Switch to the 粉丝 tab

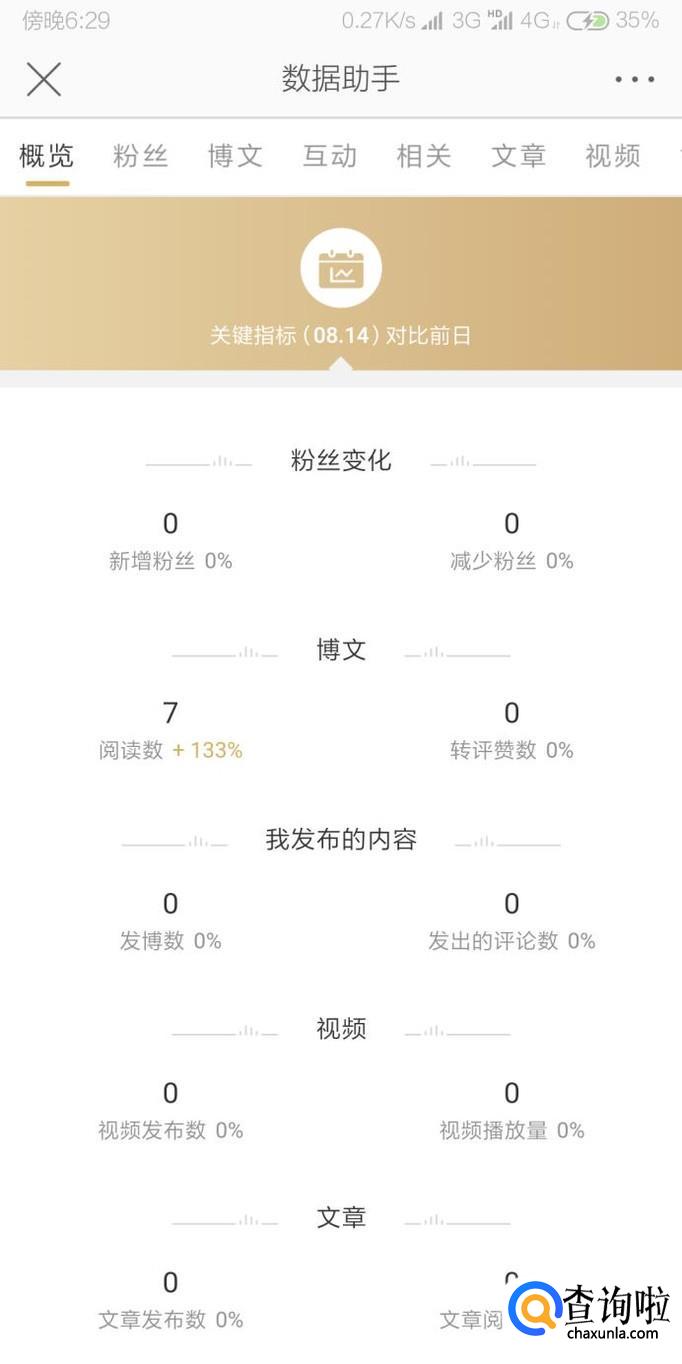coord(140,156)
